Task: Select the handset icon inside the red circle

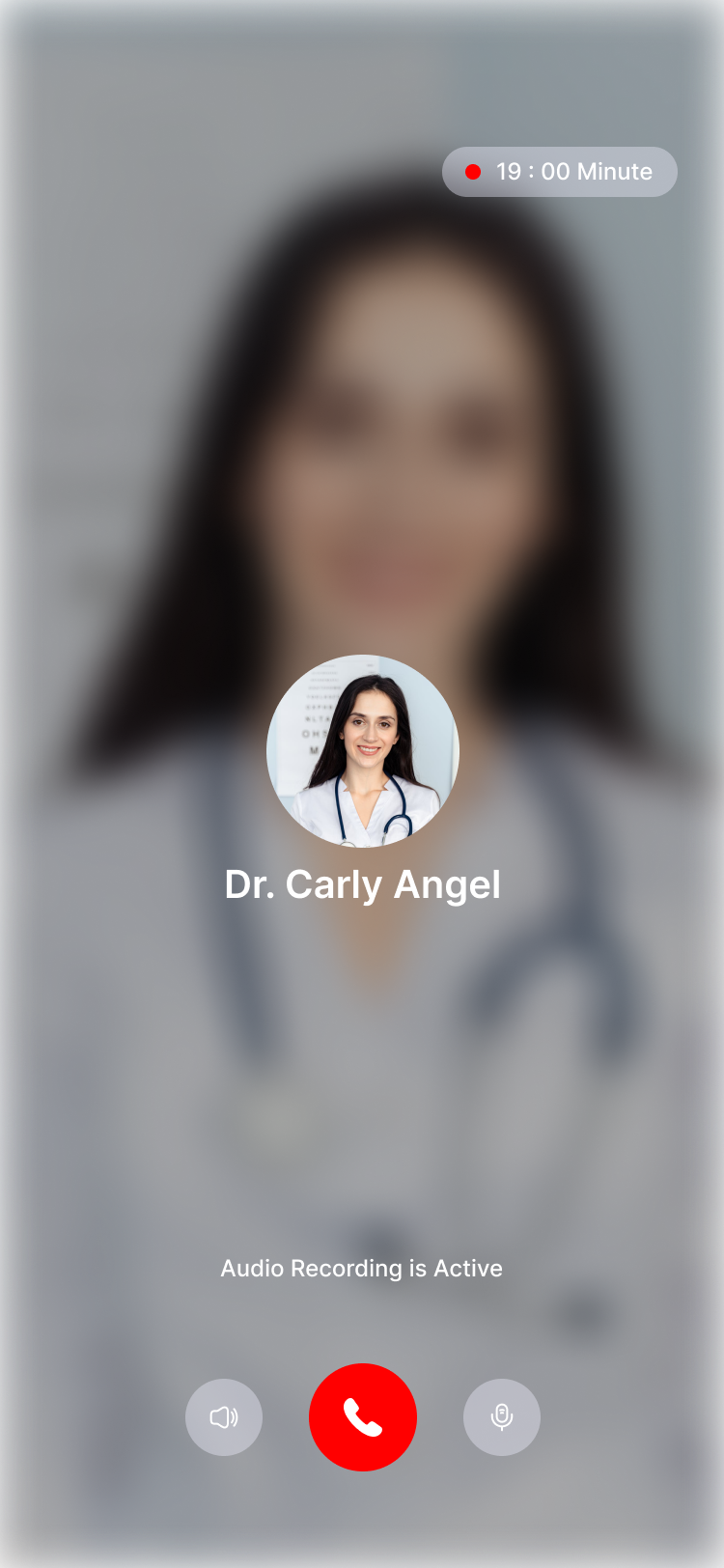Action: tap(362, 1416)
